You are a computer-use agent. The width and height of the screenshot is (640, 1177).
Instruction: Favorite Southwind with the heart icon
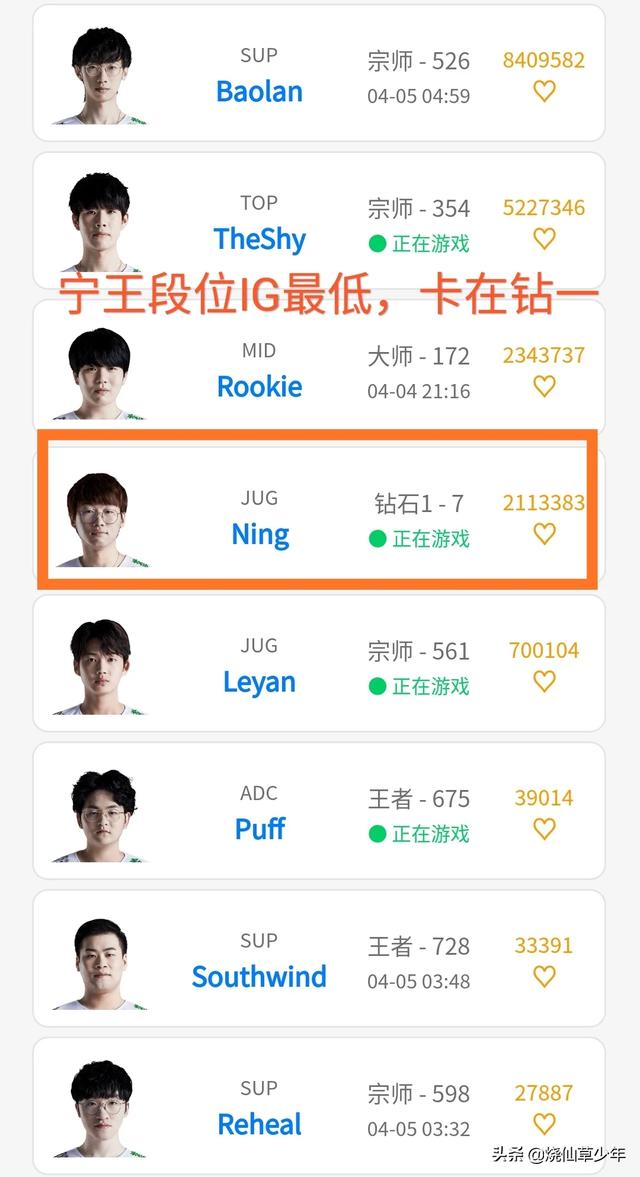pyautogui.click(x=544, y=976)
